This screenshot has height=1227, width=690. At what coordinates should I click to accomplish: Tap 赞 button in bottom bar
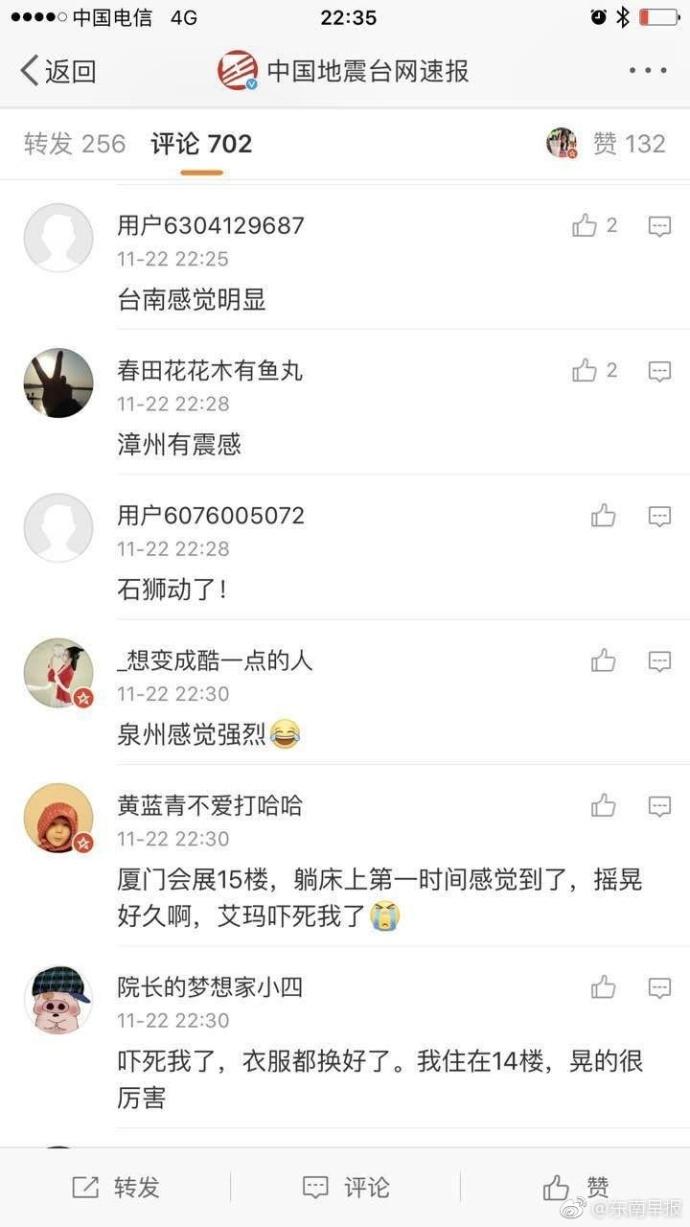click(576, 1187)
